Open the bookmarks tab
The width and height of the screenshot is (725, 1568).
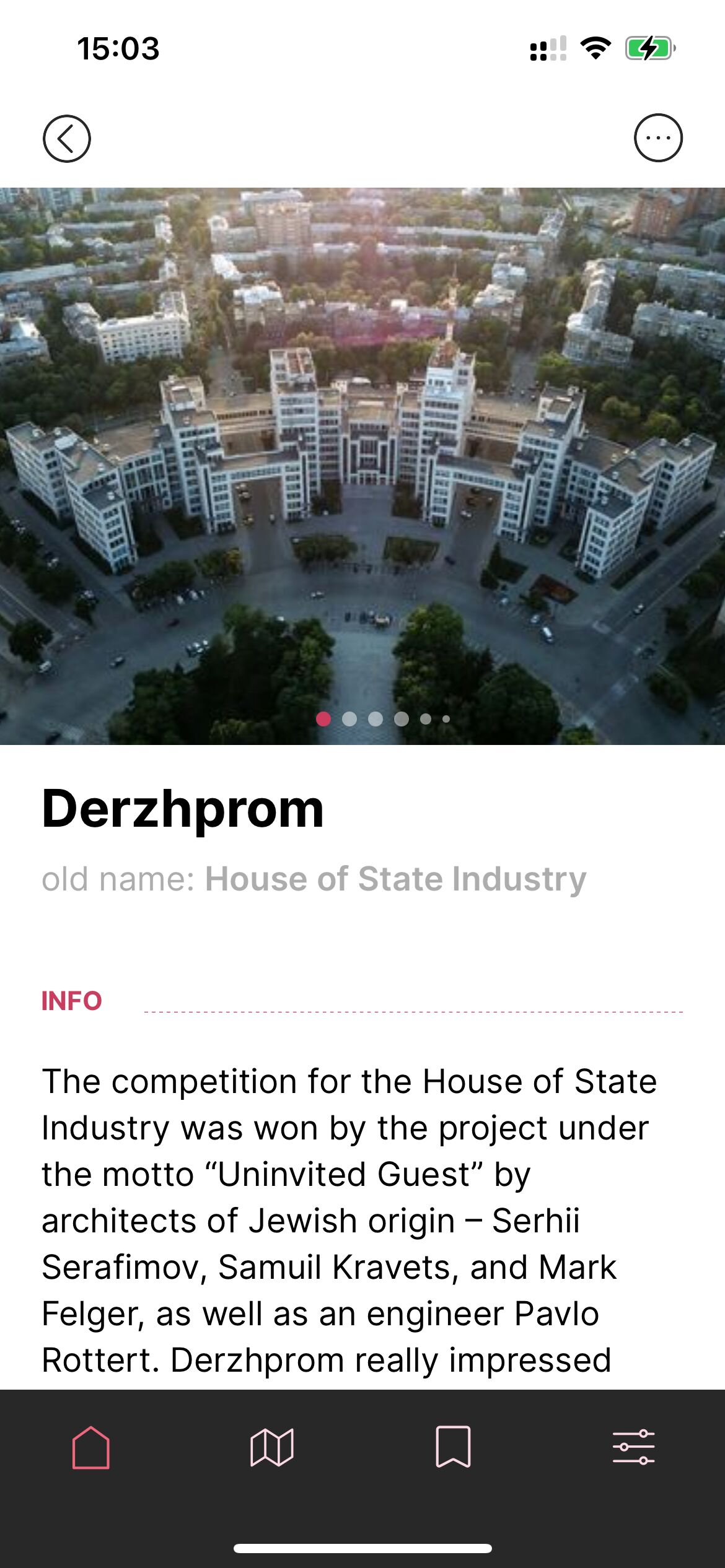pyautogui.click(x=453, y=1447)
